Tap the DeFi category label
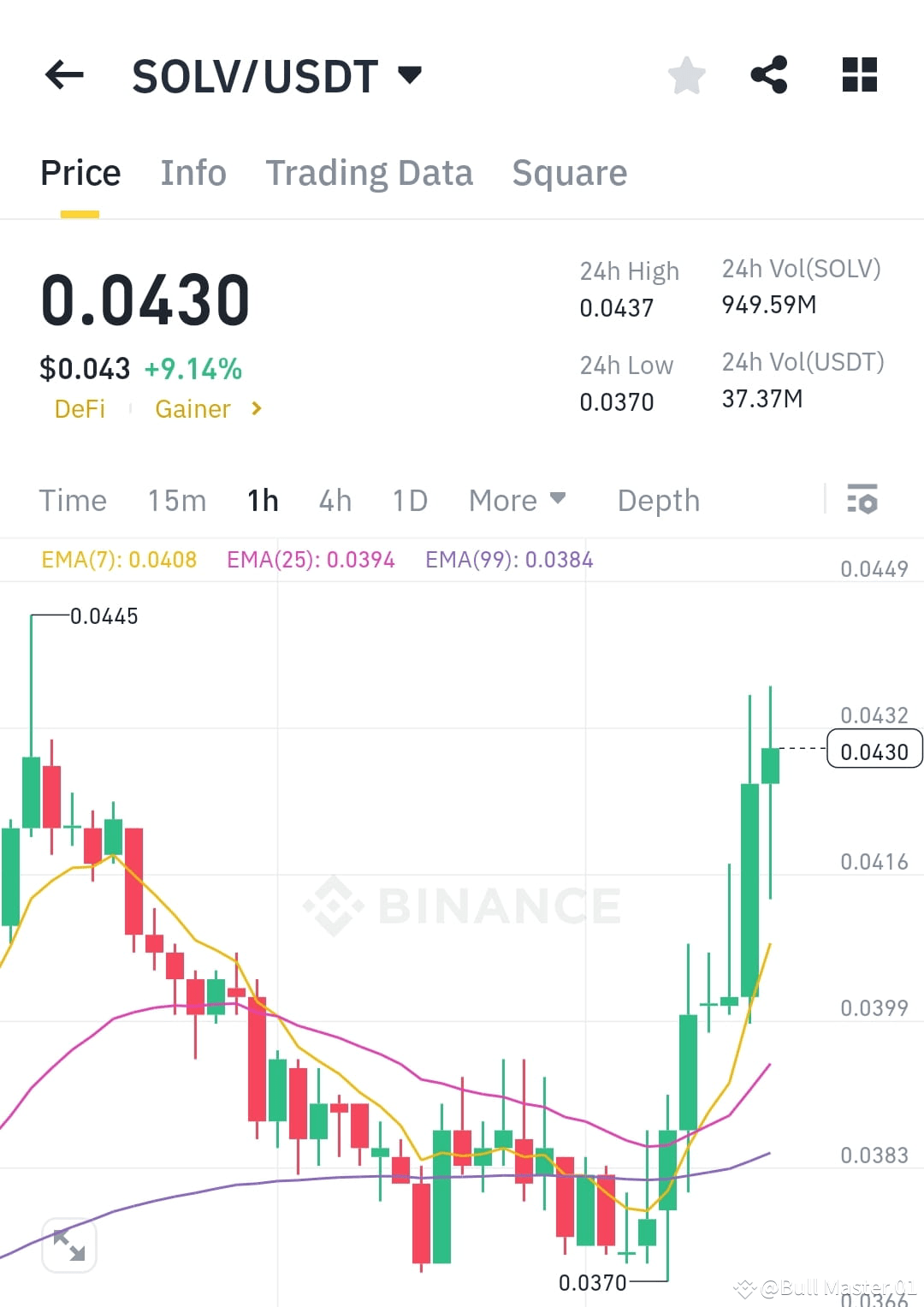 pos(80,409)
